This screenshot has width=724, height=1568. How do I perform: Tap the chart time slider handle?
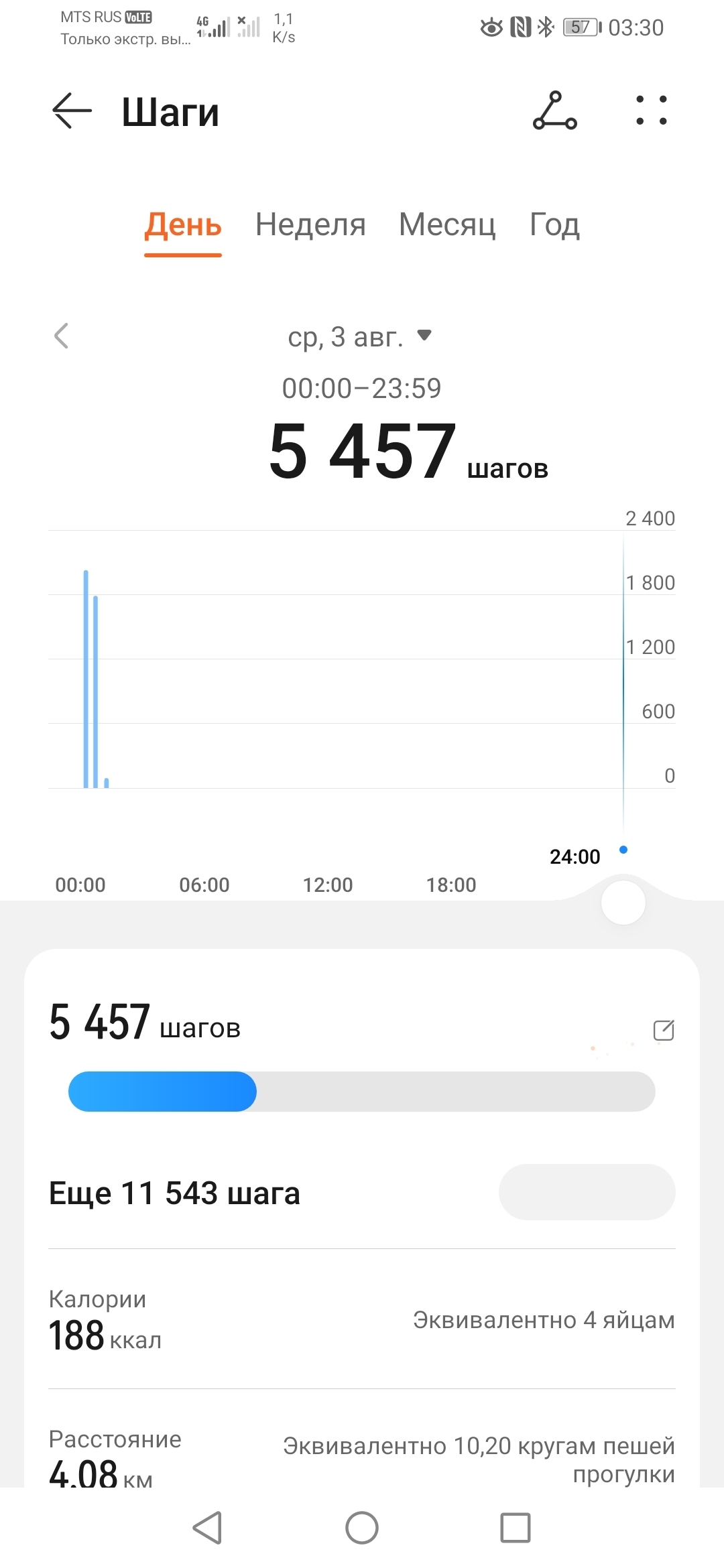pos(623,903)
